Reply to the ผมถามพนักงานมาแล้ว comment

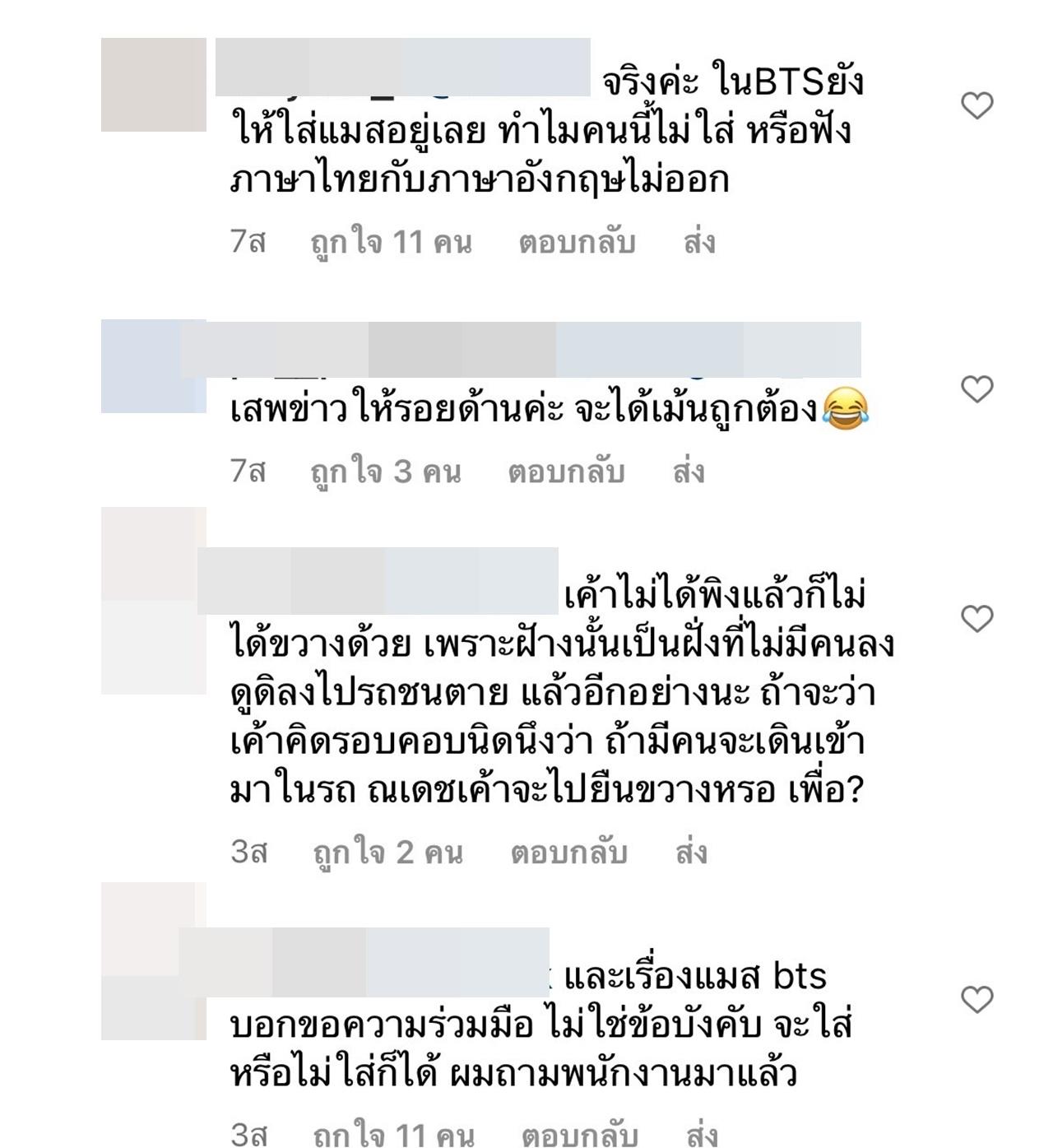click(x=580, y=1136)
